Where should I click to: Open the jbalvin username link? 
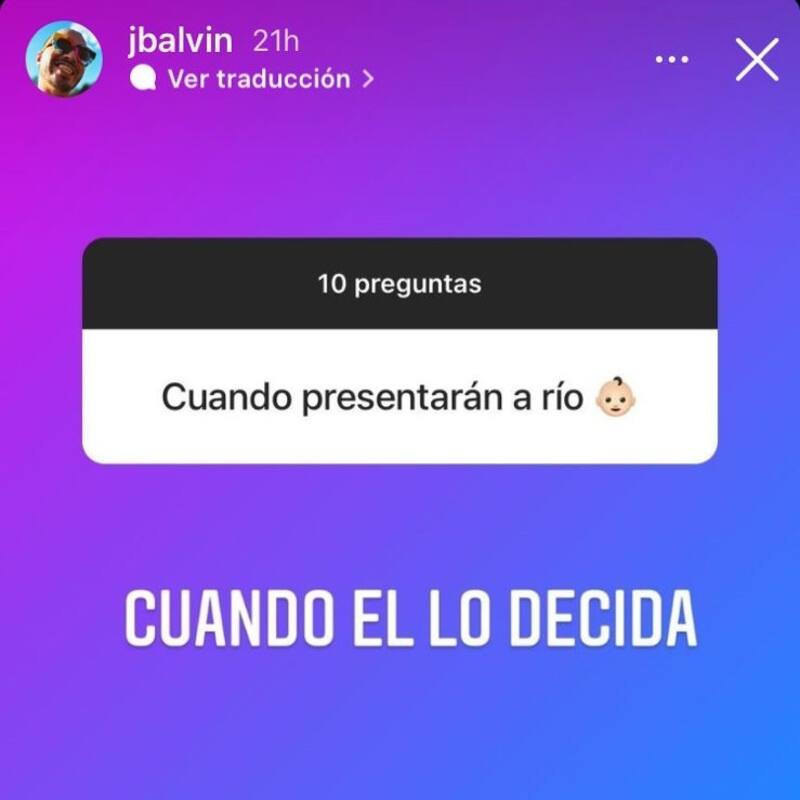tap(181, 40)
